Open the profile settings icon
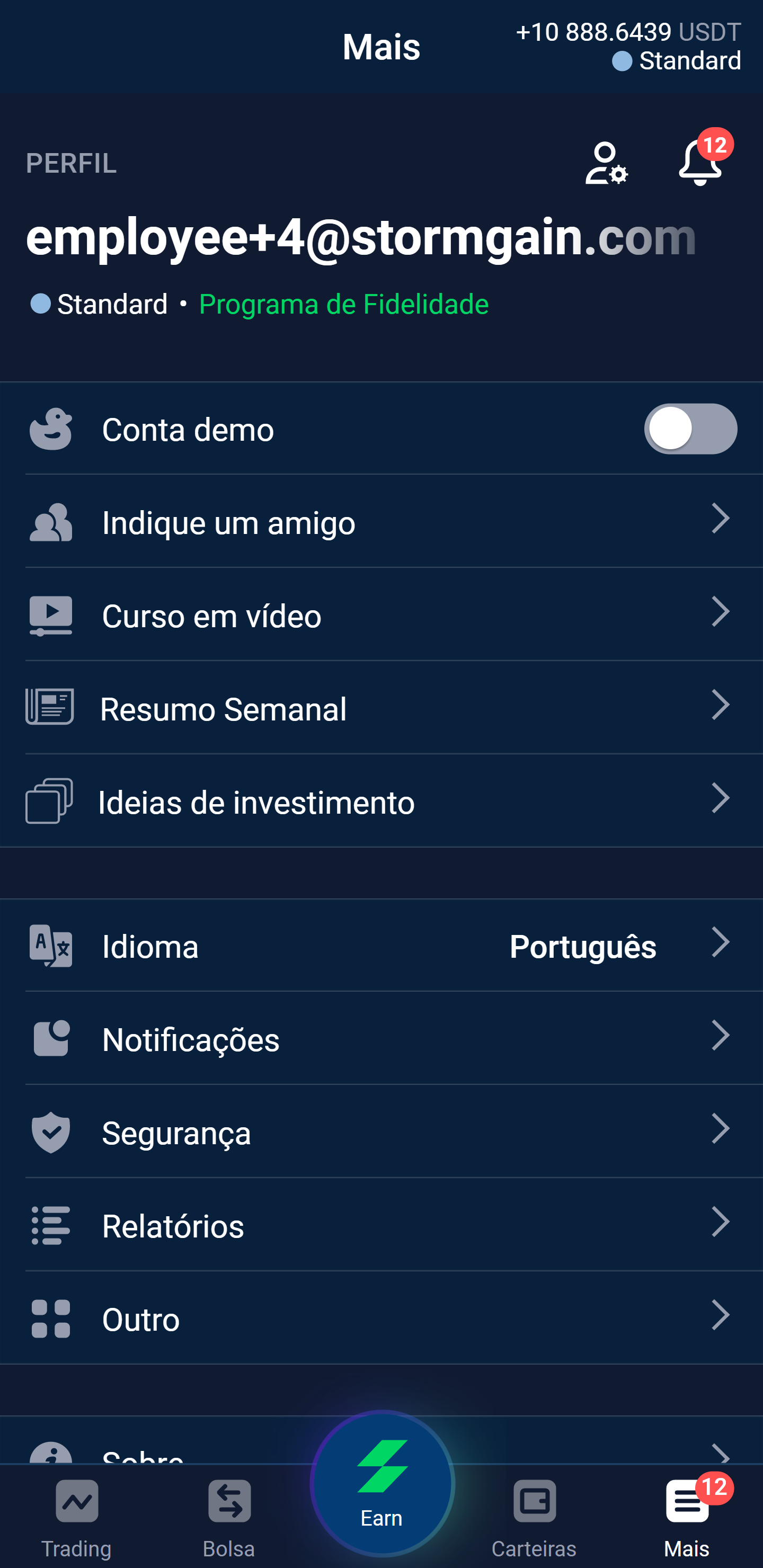 point(606,163)
